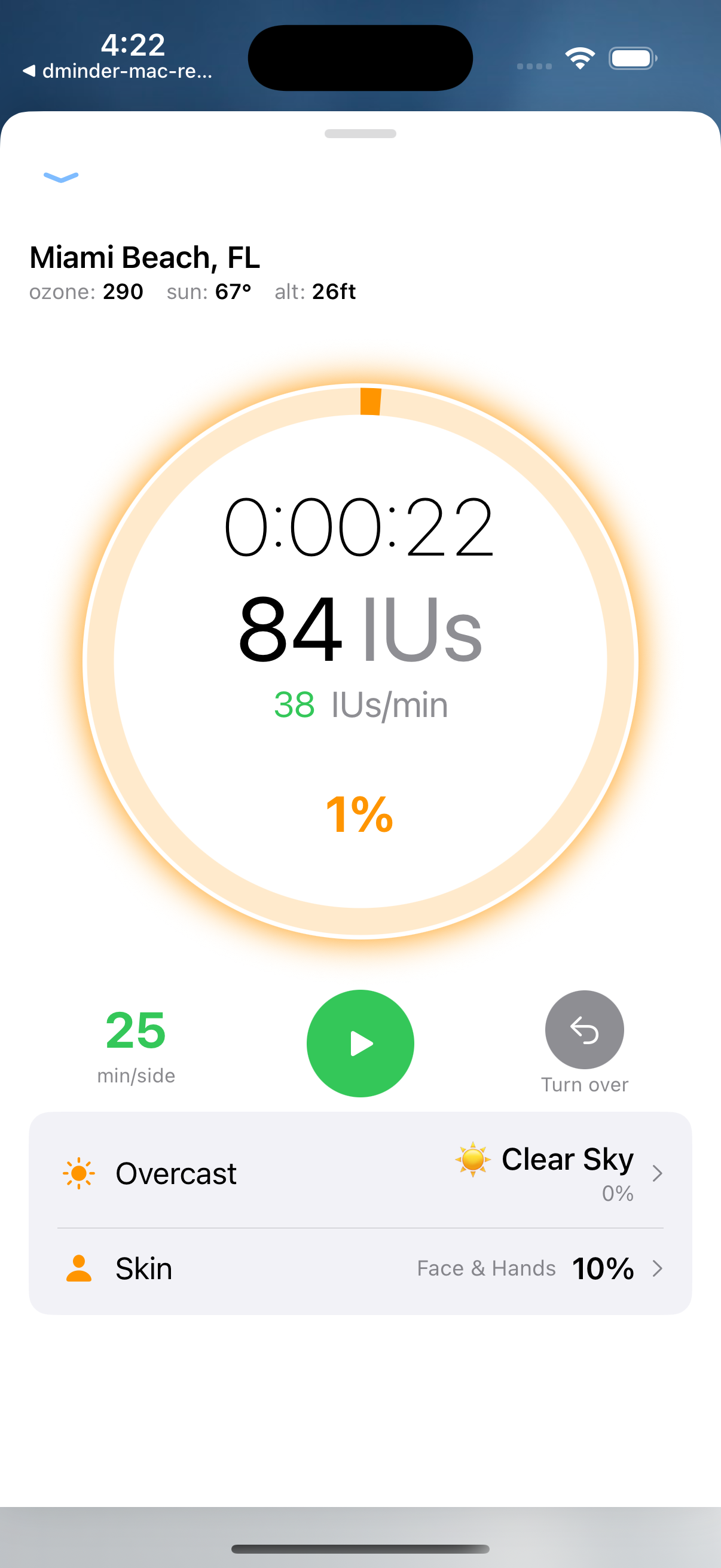This screenshot has height=1568, width=721.
Task: Start the sun exposure timer
Action: 360,1044
